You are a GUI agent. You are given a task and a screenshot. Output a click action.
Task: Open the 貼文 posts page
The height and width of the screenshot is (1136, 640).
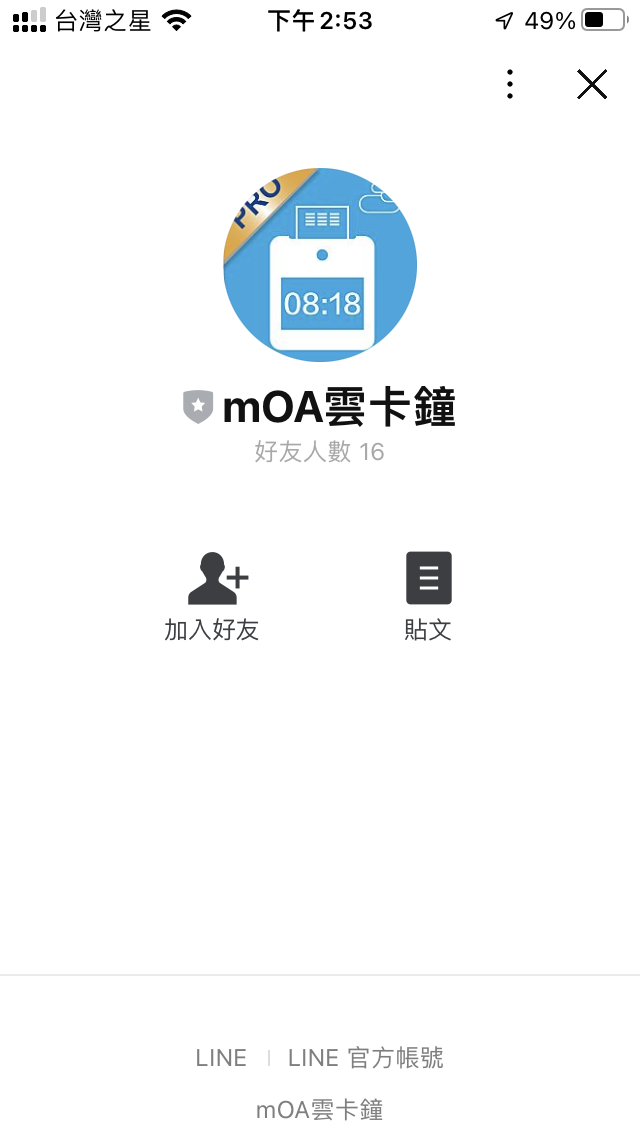coord(428,596)
